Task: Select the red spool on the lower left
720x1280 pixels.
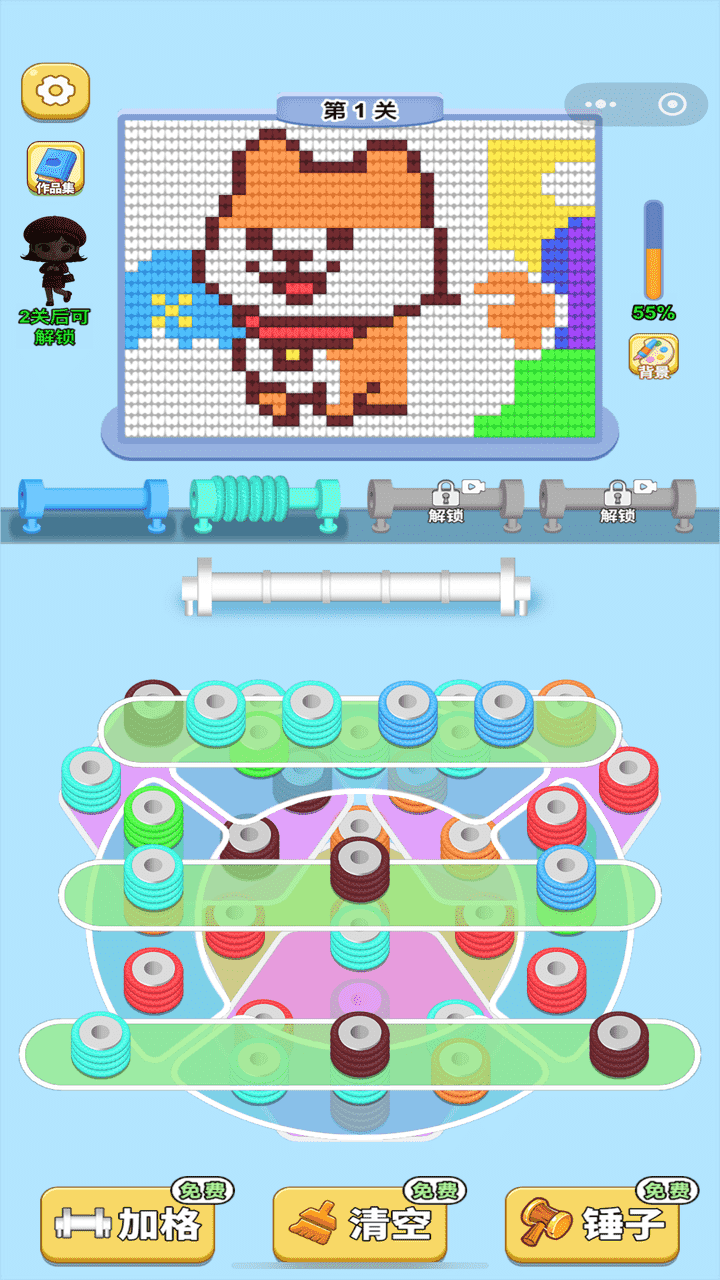Action: tap(153, 978)
